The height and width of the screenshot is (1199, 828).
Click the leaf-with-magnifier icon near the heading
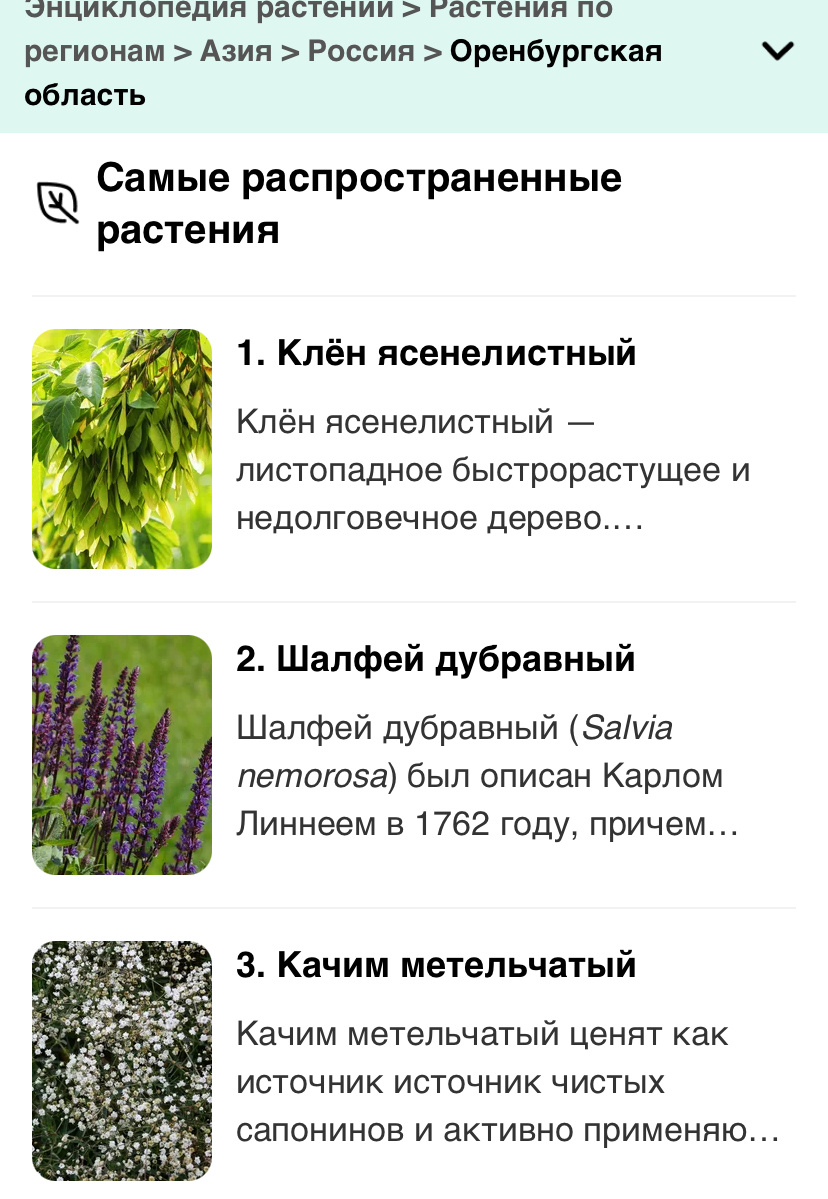(x=57, y=203)
